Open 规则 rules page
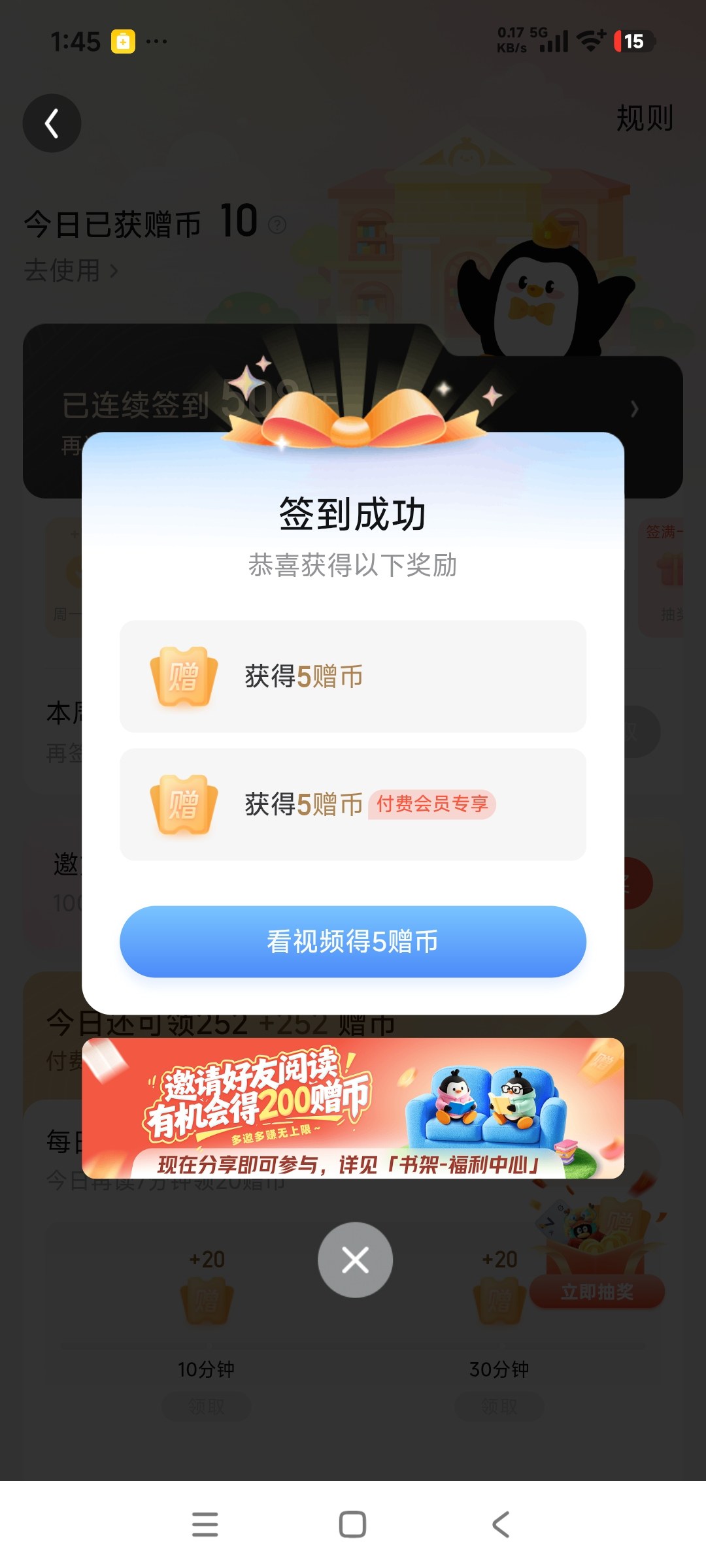The image size is (706, 1568). (644, 119)
